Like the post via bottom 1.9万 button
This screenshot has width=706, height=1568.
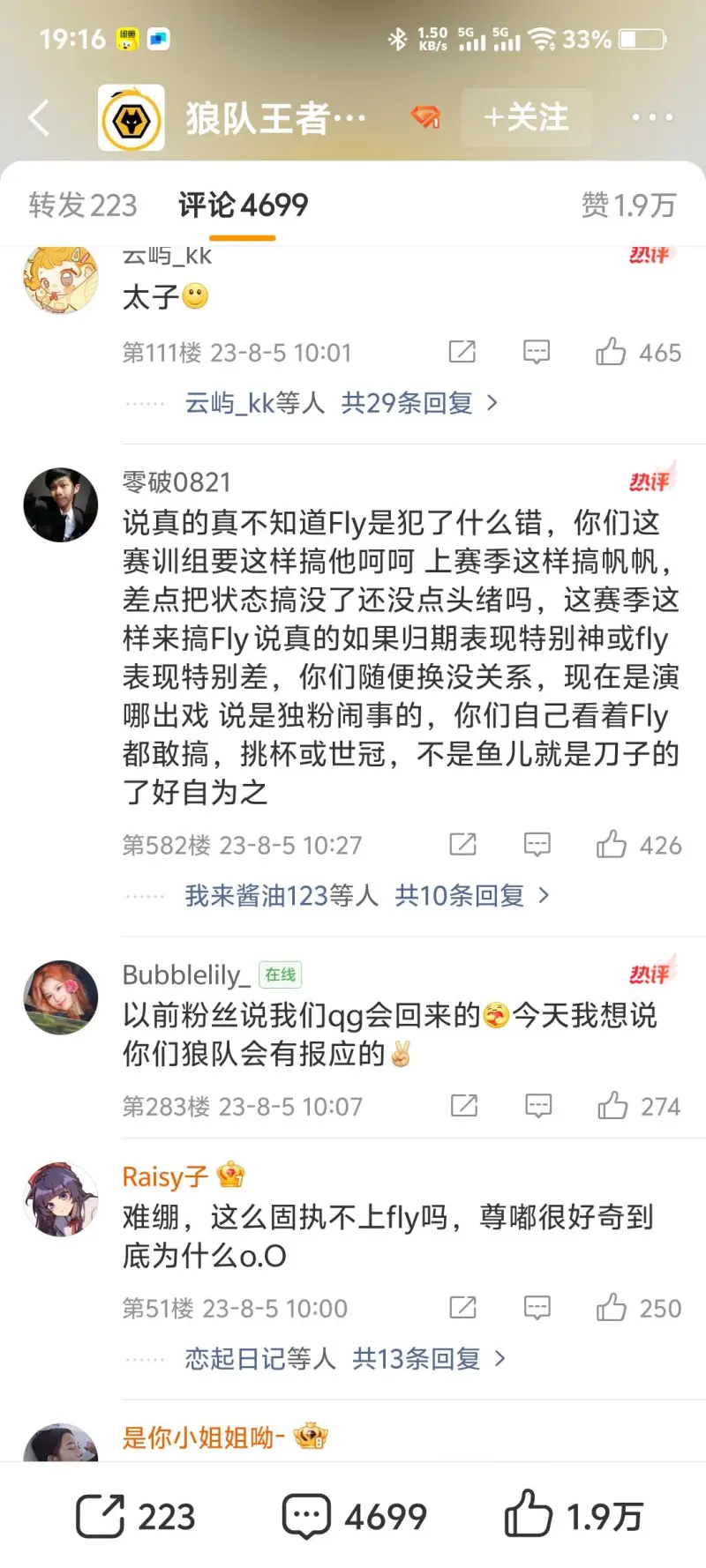pyautogui.click(x=574, y=1517)
